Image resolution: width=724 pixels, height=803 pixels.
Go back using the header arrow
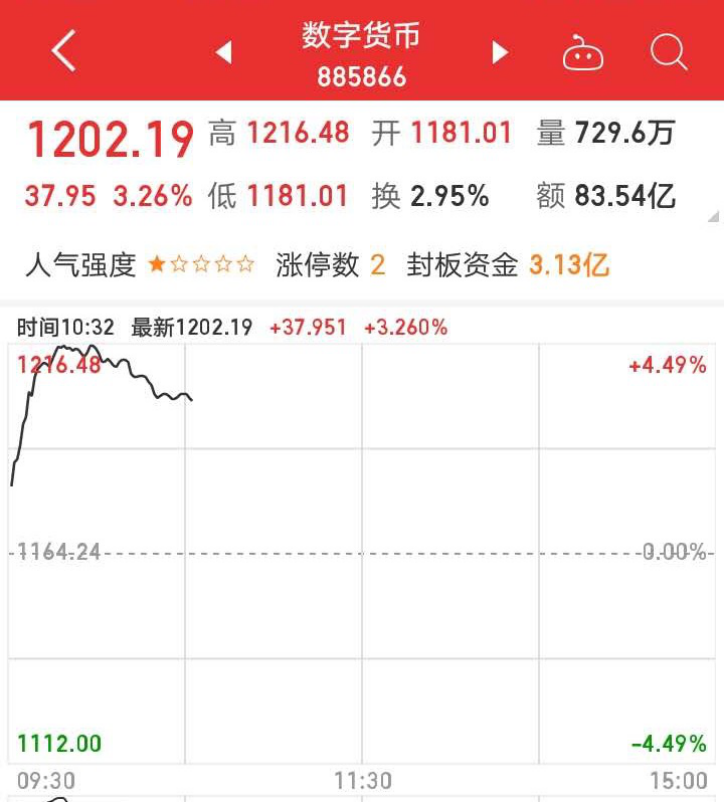63,51
